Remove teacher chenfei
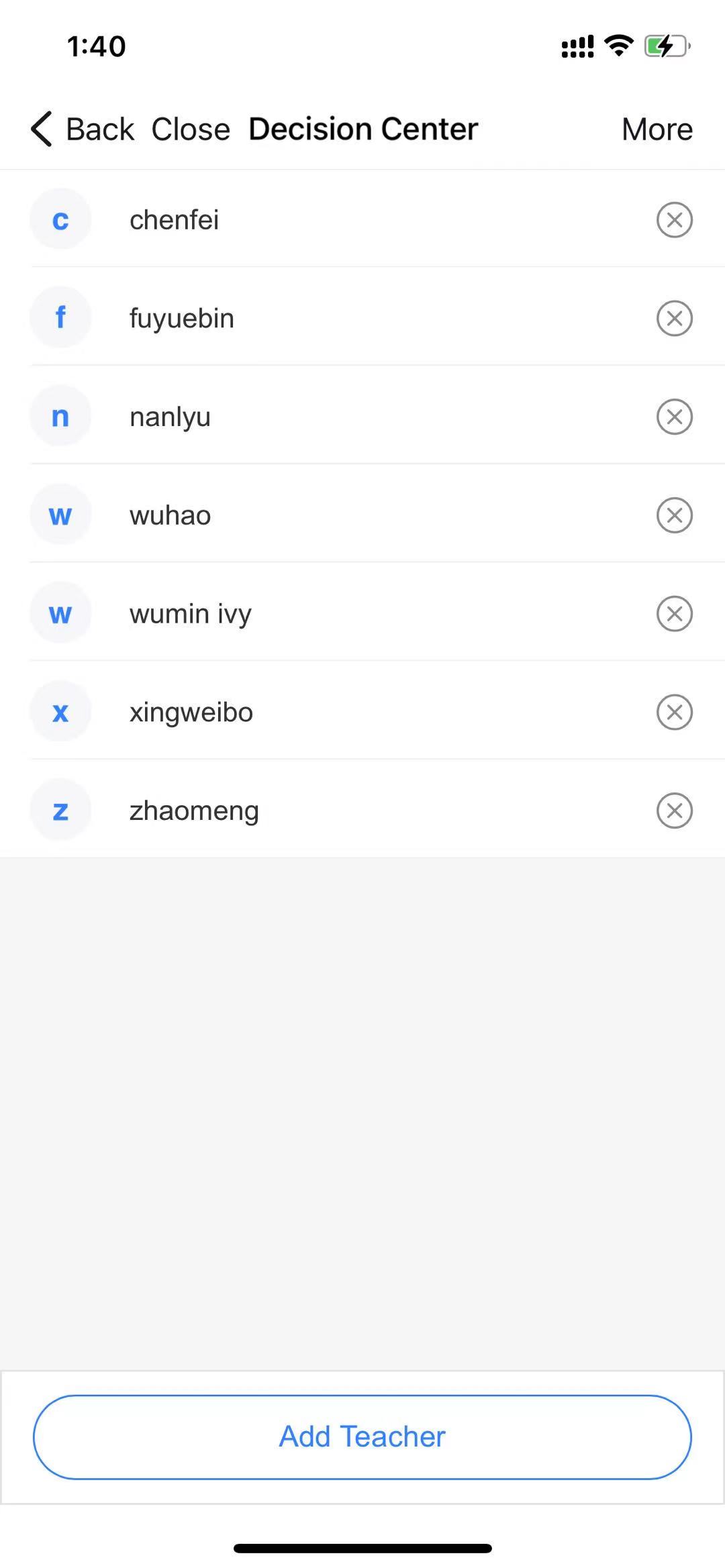This screenshot has width=725, height=1568. (x=674, y=219)
